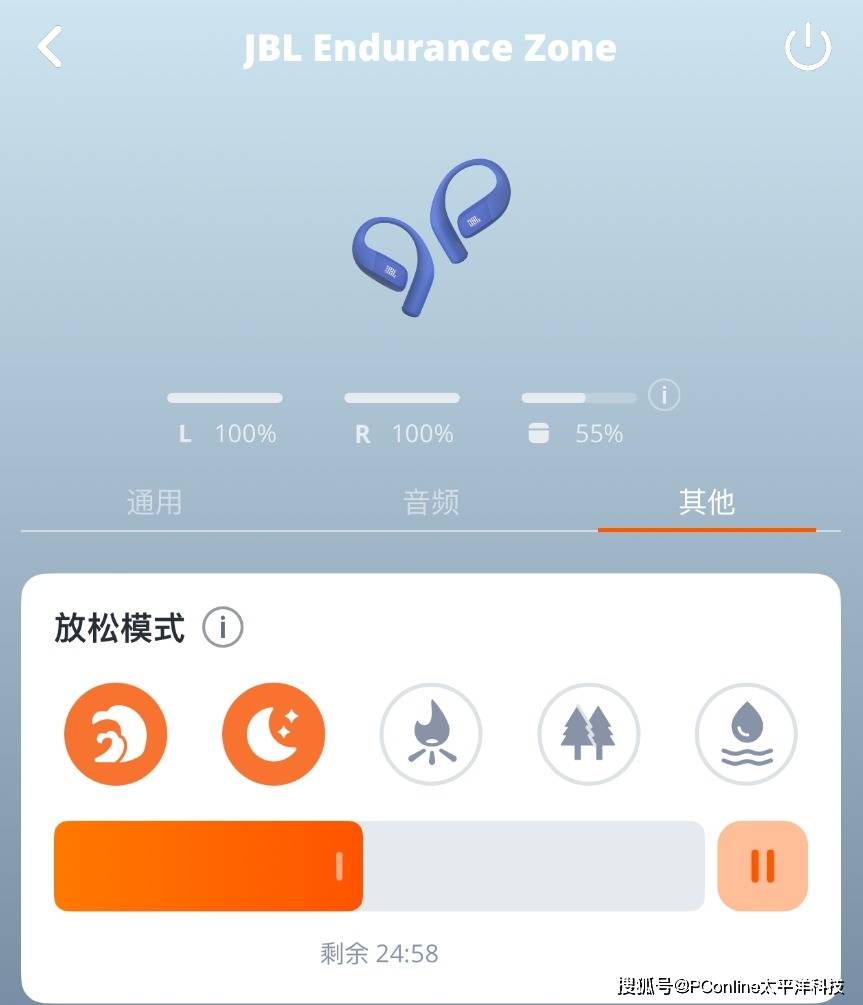Switch to the 通用 tab
This screenshot has height=1005, width=863.
pos(154,501)
